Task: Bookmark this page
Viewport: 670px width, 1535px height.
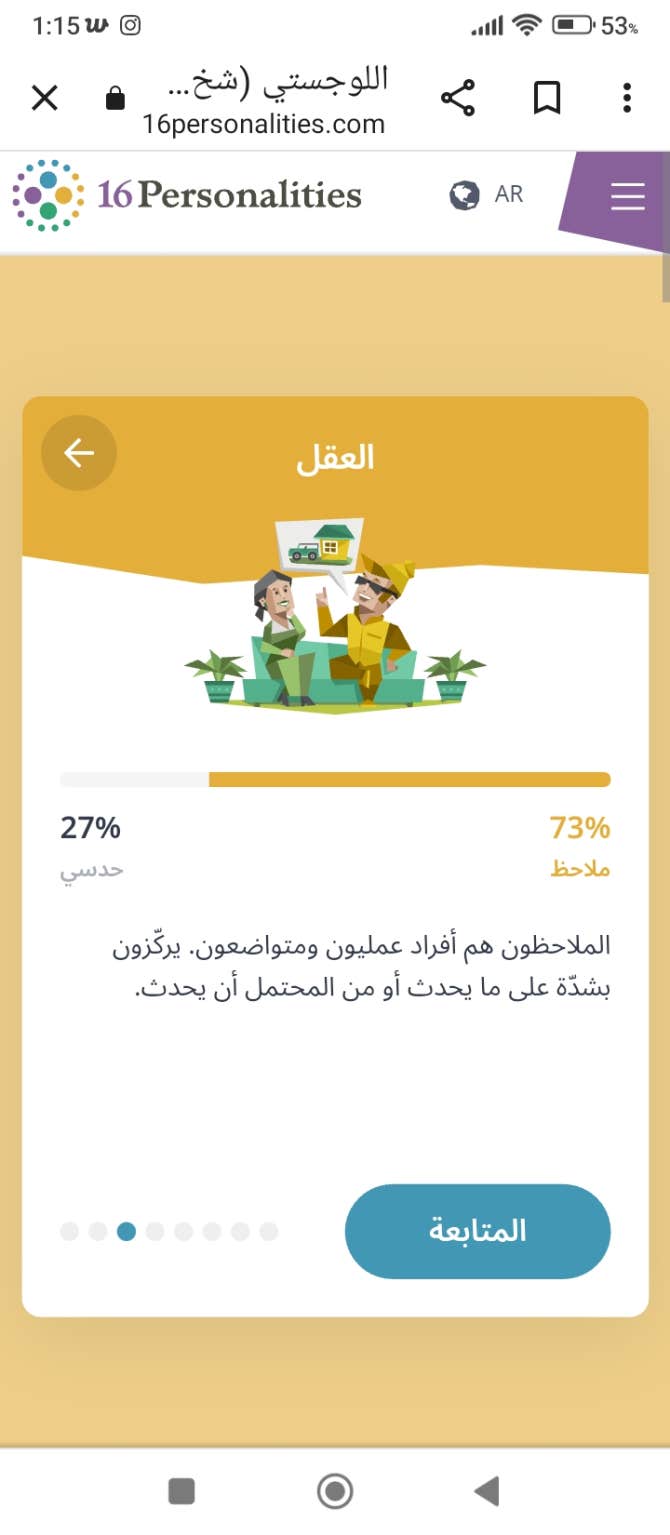Action: (546, 98)
